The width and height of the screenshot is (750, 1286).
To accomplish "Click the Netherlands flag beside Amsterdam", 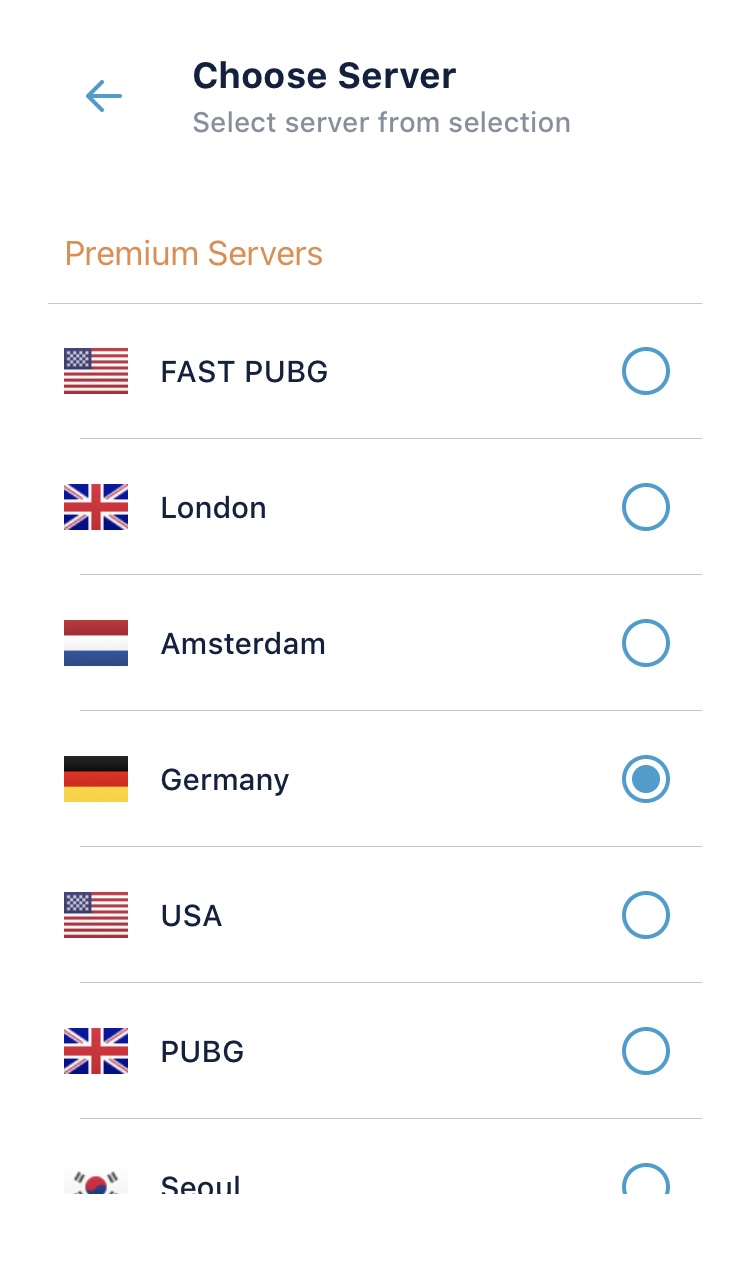I will (96, 643).
